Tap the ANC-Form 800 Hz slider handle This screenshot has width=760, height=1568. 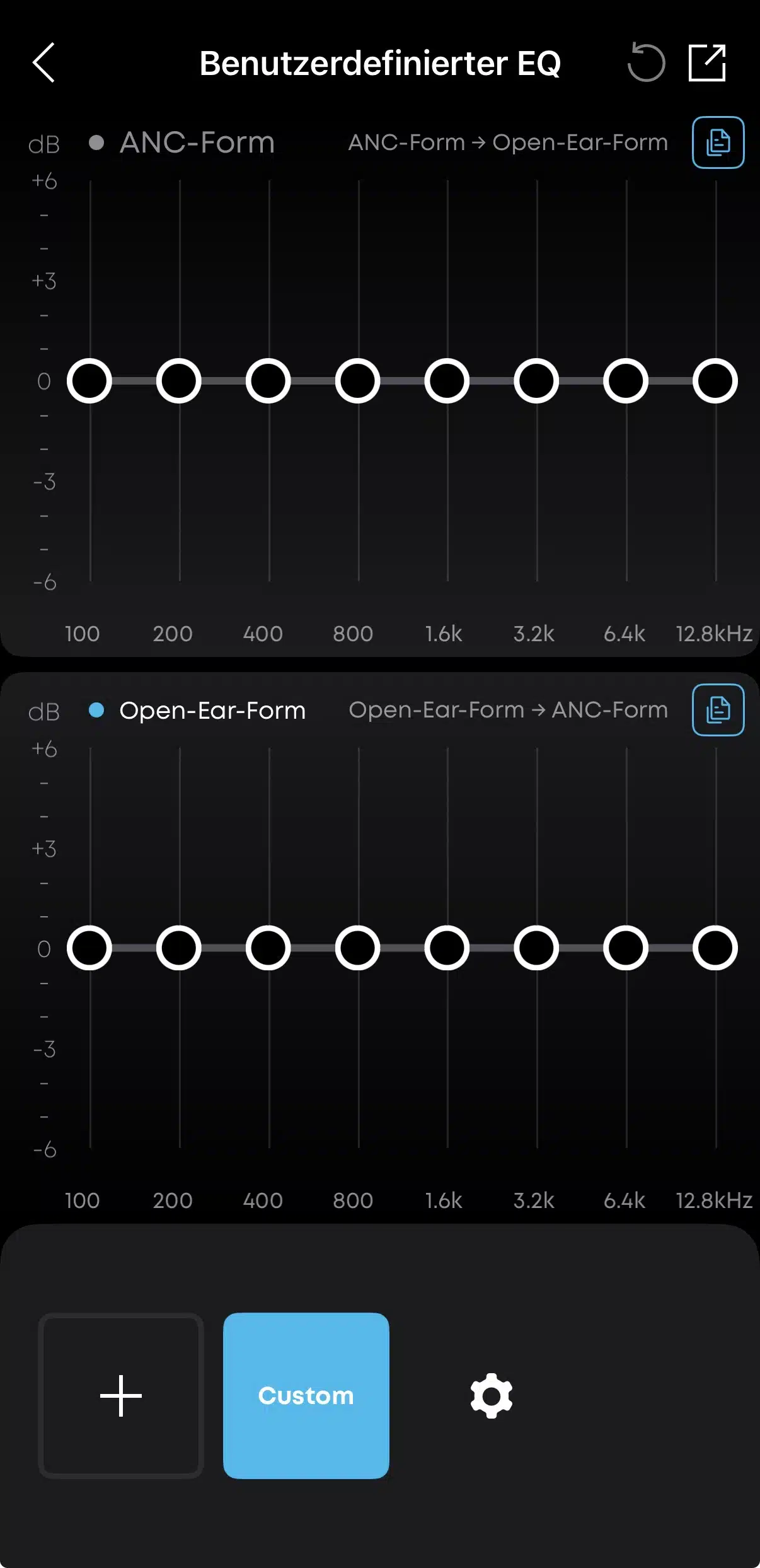pos(358,381)
